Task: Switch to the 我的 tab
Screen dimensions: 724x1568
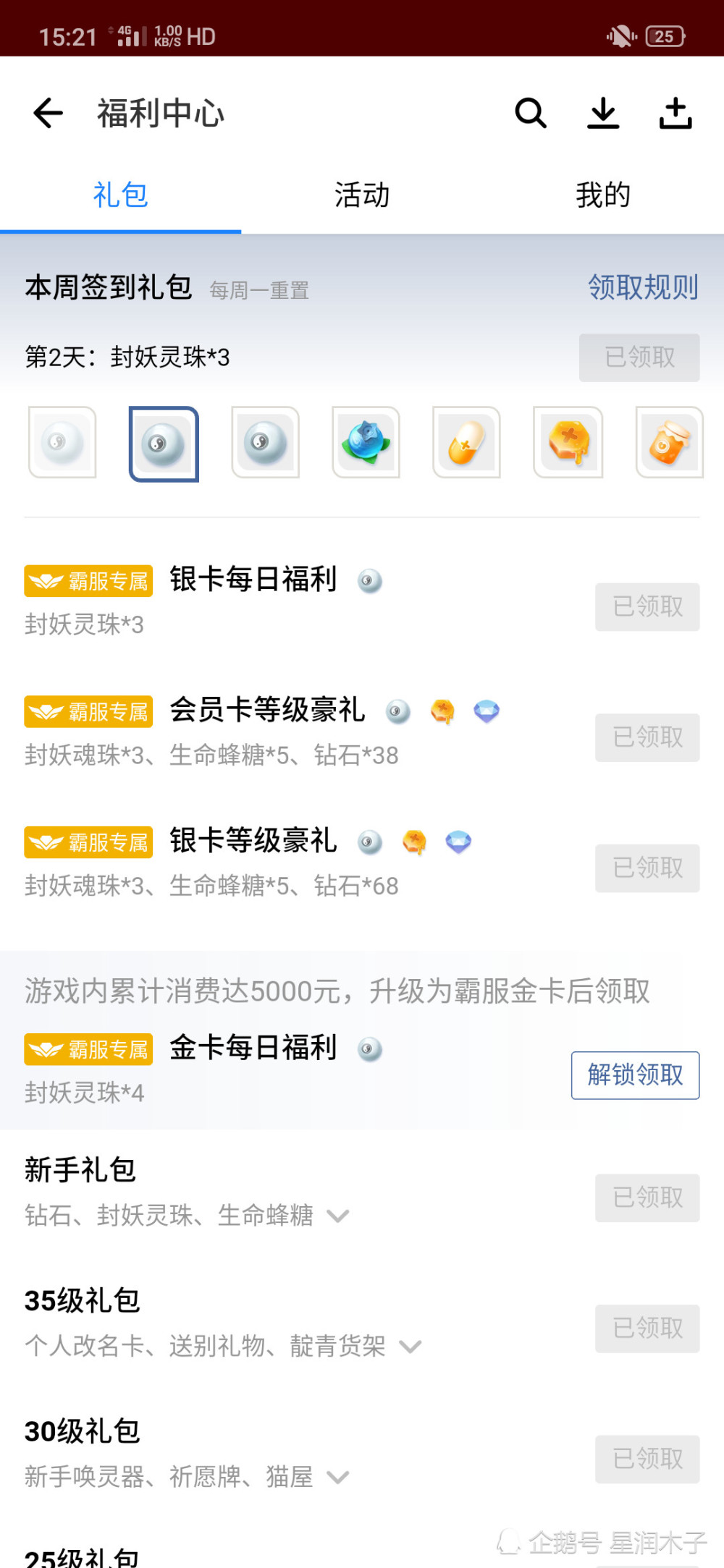Action: coord(602,194)
